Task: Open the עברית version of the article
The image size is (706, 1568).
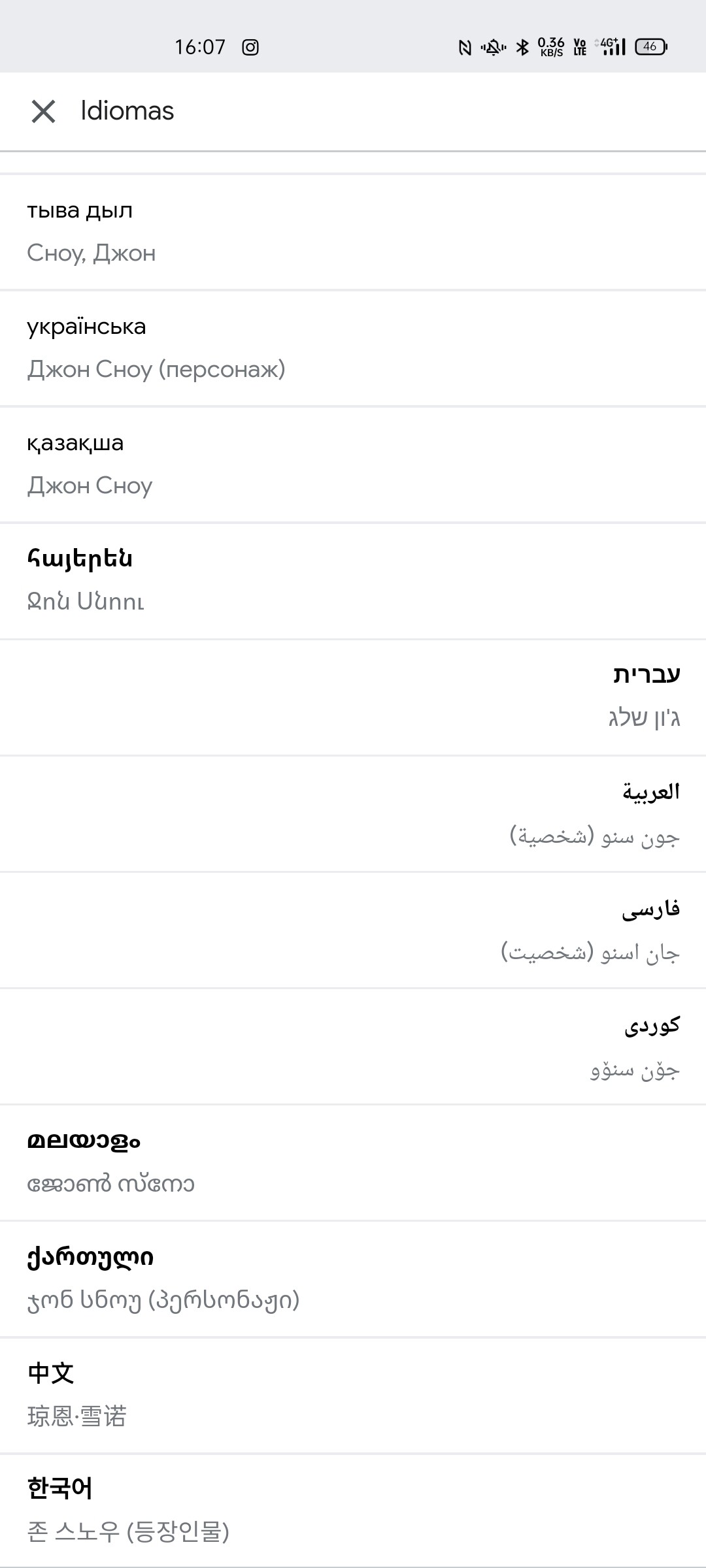Action: click(x=353, y=697)
